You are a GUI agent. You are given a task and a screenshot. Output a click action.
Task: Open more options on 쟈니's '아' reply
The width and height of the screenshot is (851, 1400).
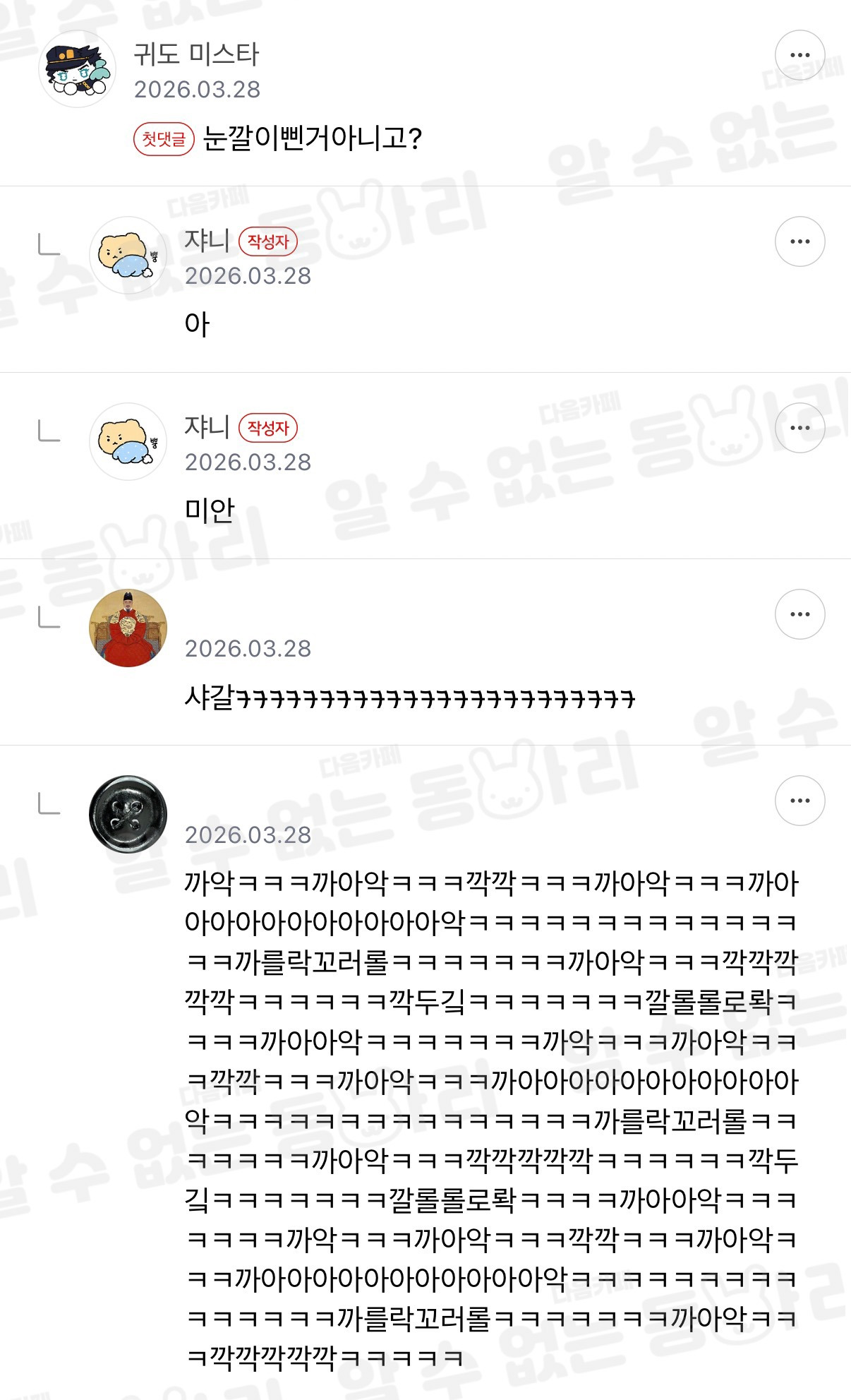(x=799, y=241)
